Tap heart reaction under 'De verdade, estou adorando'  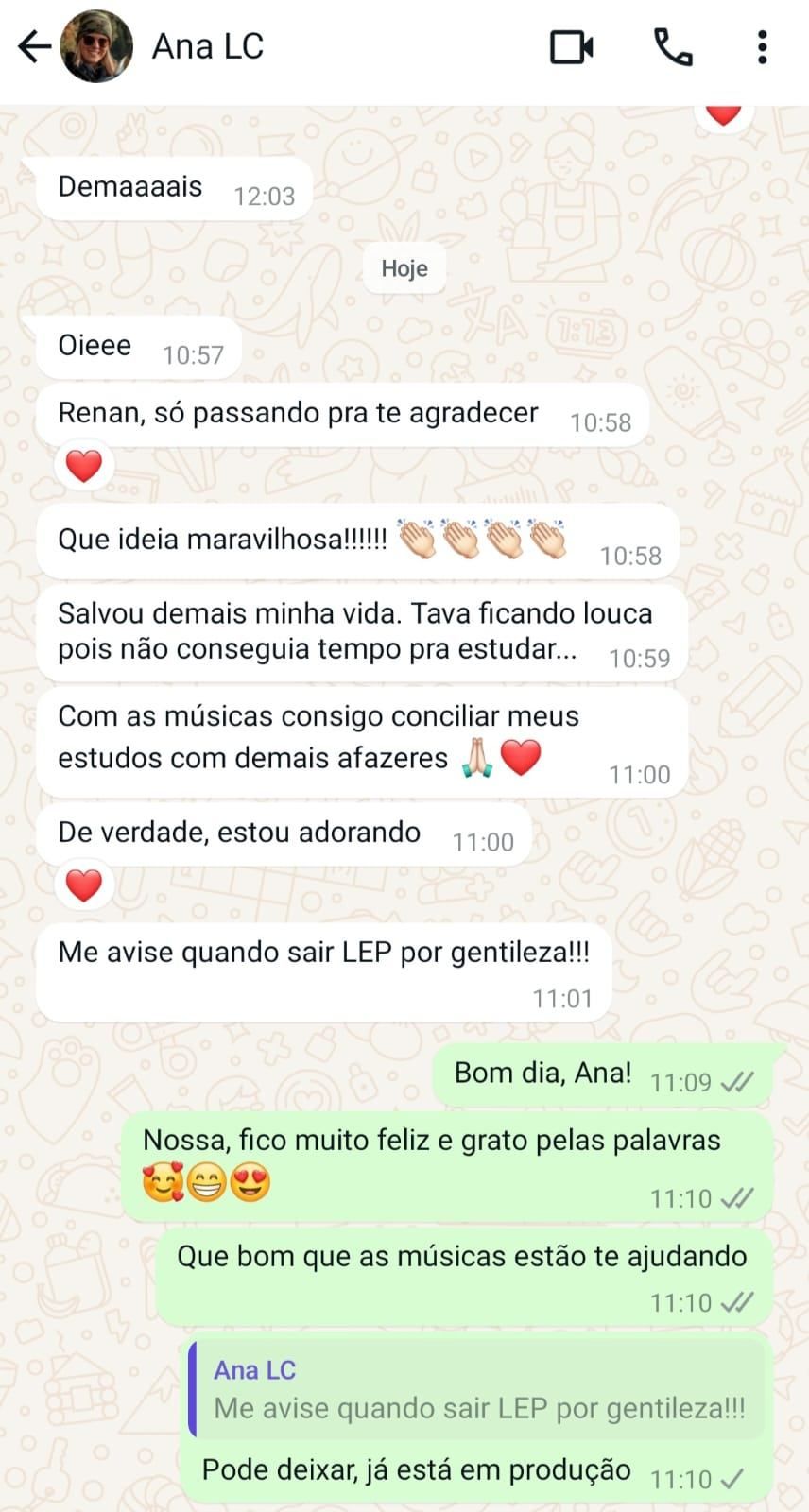[84, 885]
